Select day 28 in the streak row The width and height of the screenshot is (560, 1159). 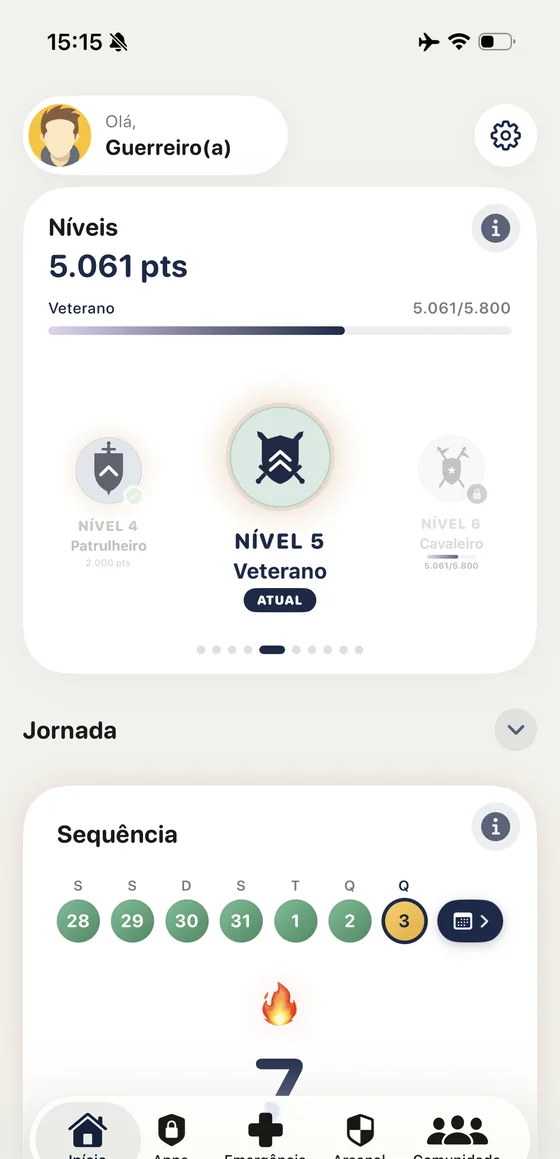[78, 921]
